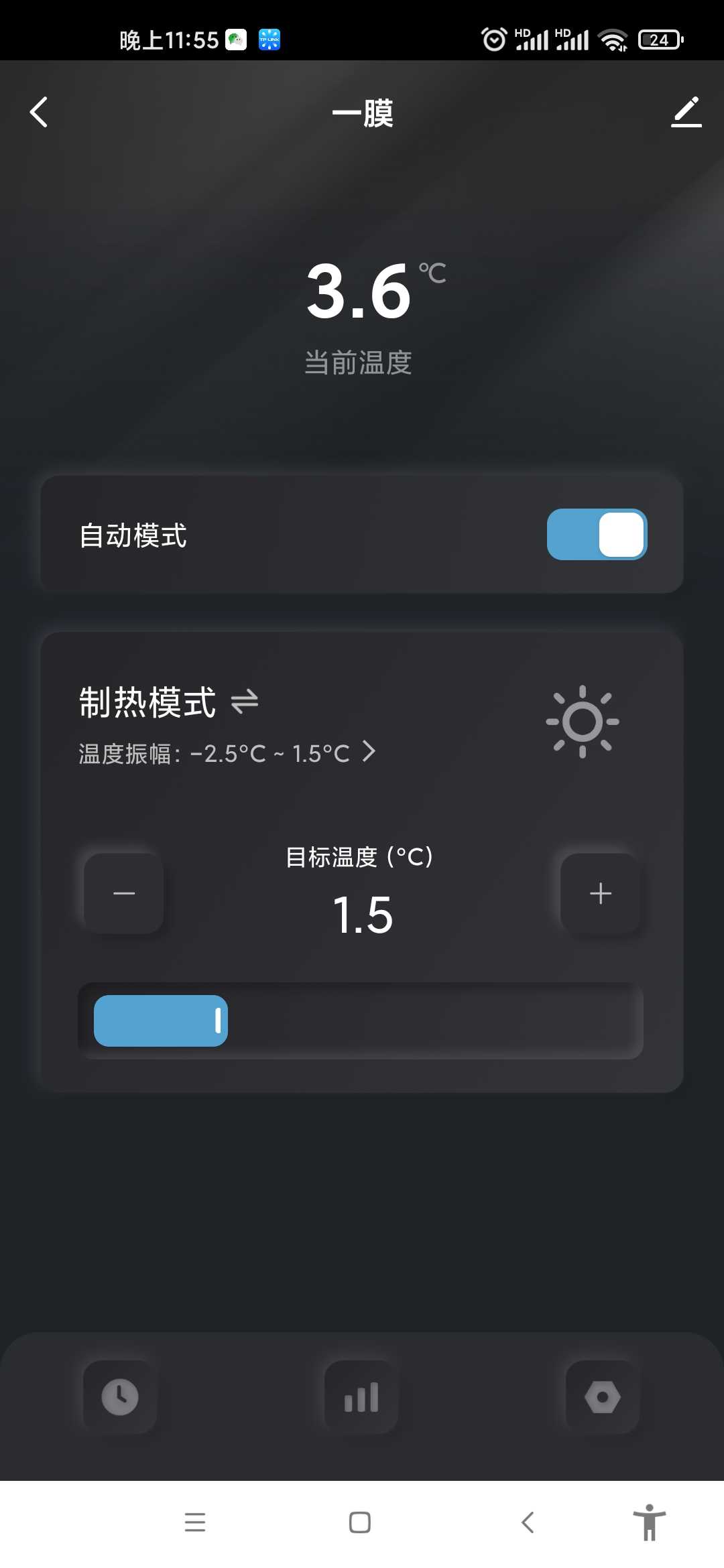The image size is (724, 1568).
Task: Edit the device name with the pencil icon
Action: [686, 112]
